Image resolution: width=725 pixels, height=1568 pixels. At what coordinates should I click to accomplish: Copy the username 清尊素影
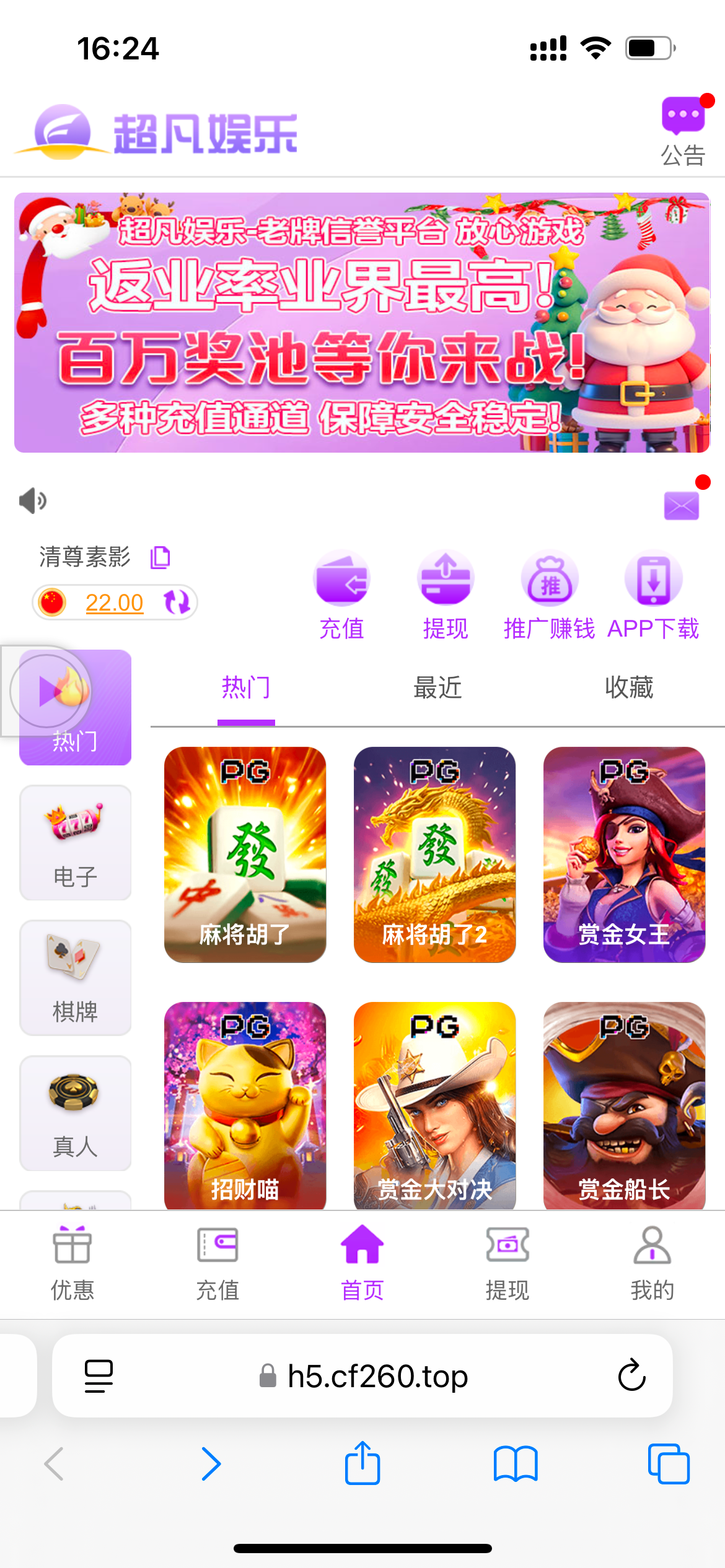tap(160, 557)
